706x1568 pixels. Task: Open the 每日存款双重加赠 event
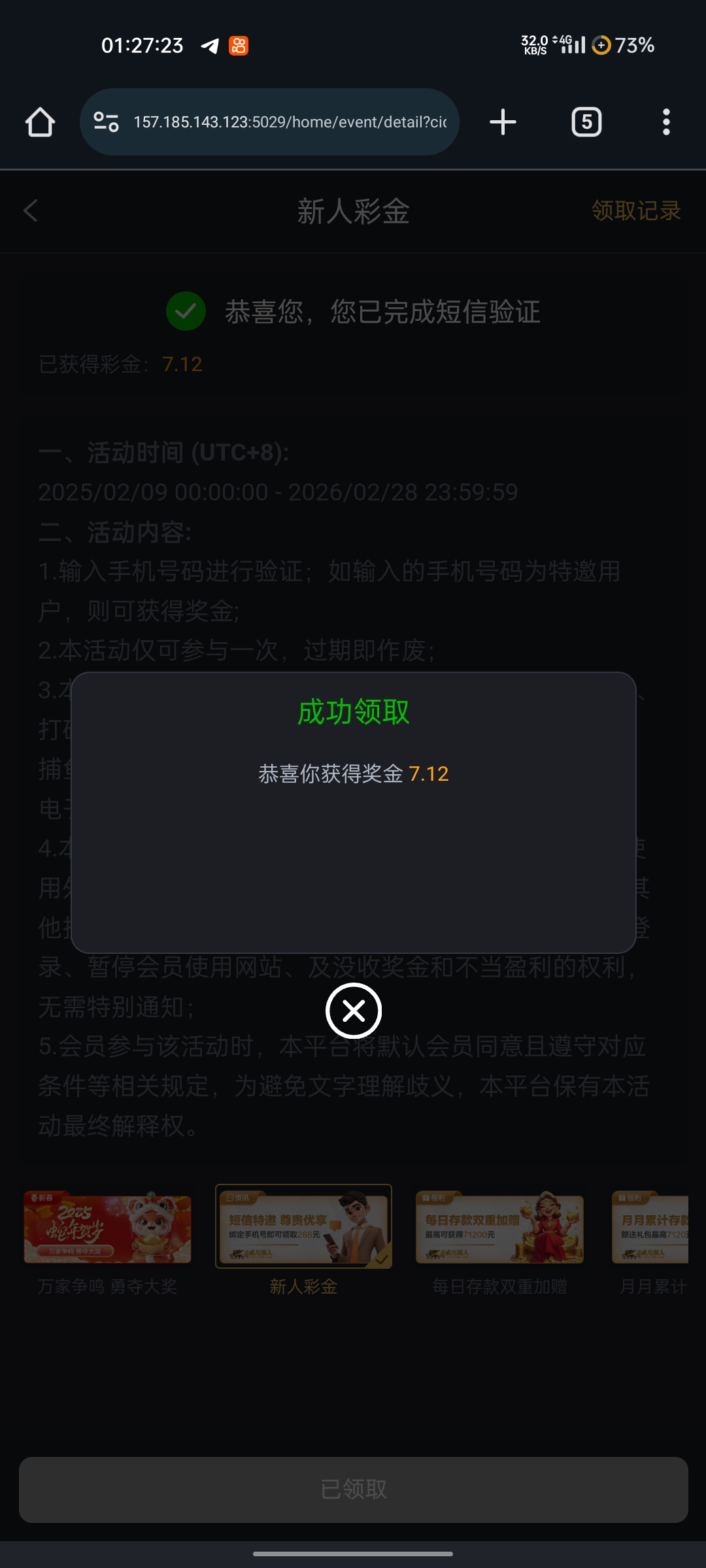499,1228
